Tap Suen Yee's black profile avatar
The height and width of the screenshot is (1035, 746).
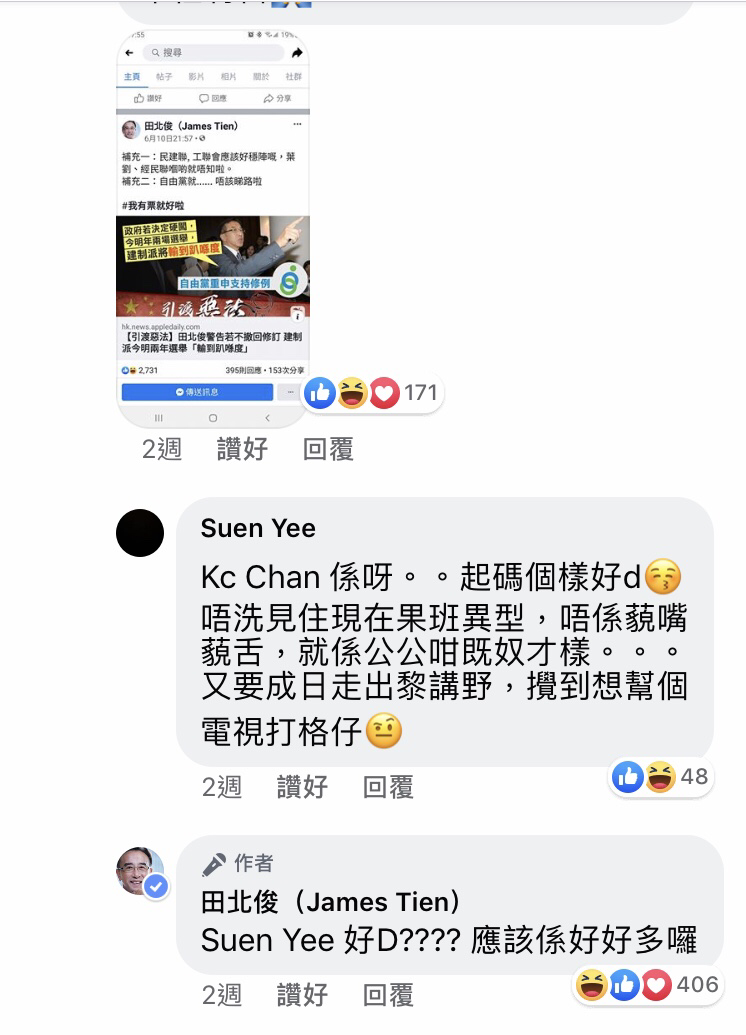coord(140,532)
